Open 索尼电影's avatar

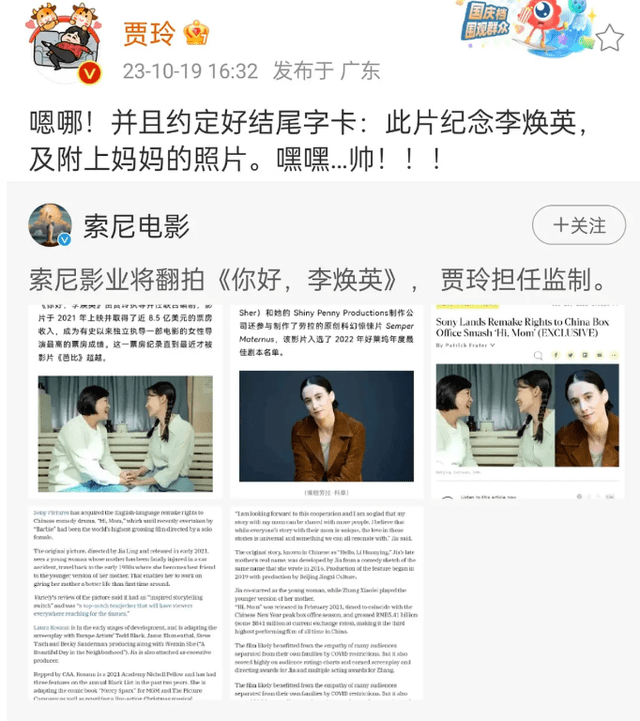coord(49,224)
